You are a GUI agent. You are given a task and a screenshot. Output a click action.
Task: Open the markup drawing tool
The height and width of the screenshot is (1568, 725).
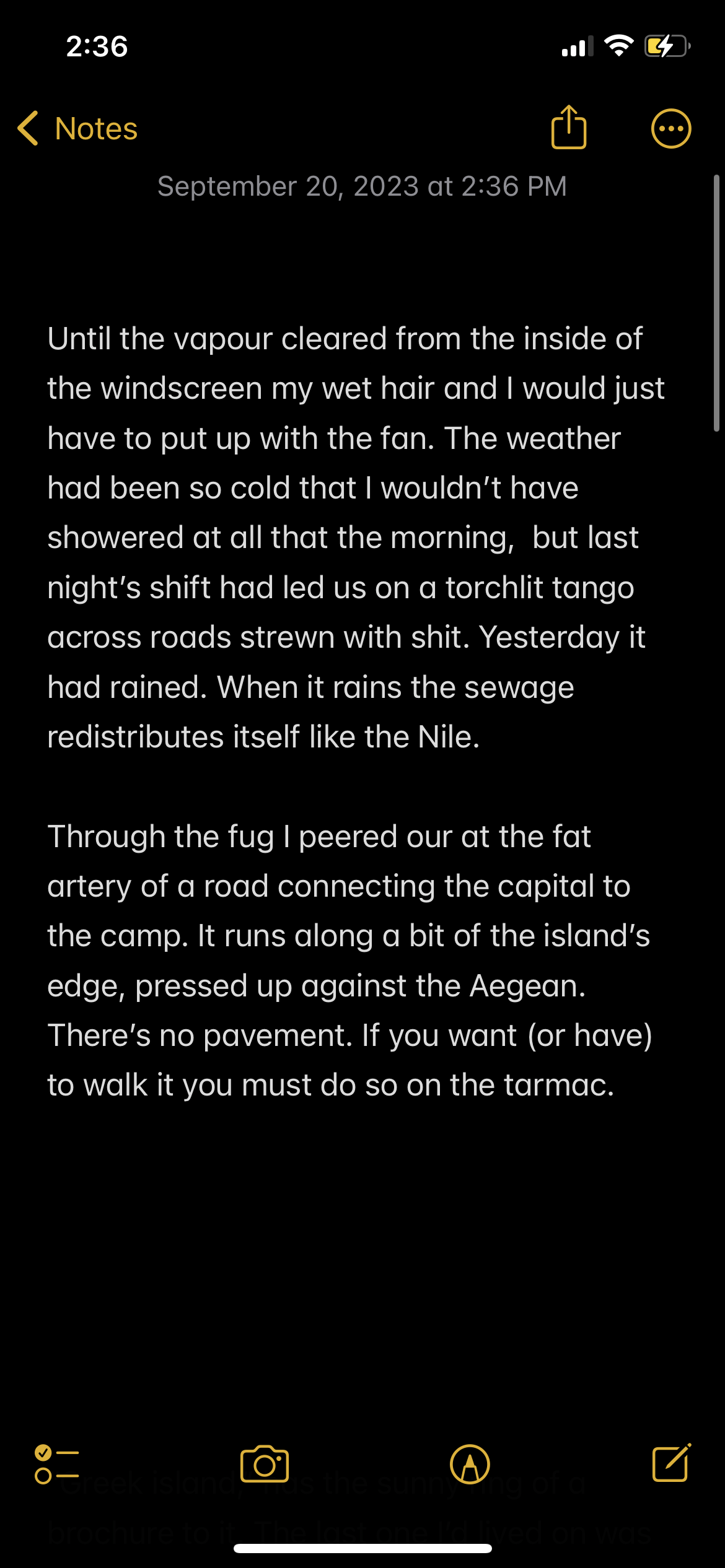tap(470, 1465)
